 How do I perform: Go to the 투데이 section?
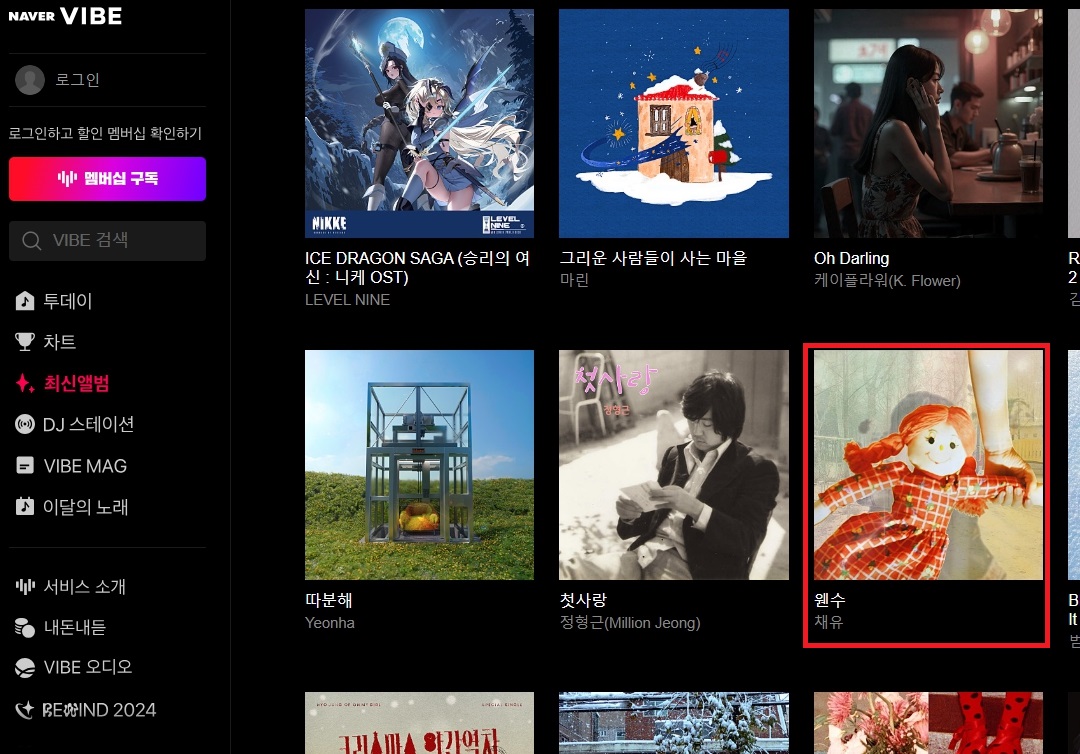click(x=67, y=301)
